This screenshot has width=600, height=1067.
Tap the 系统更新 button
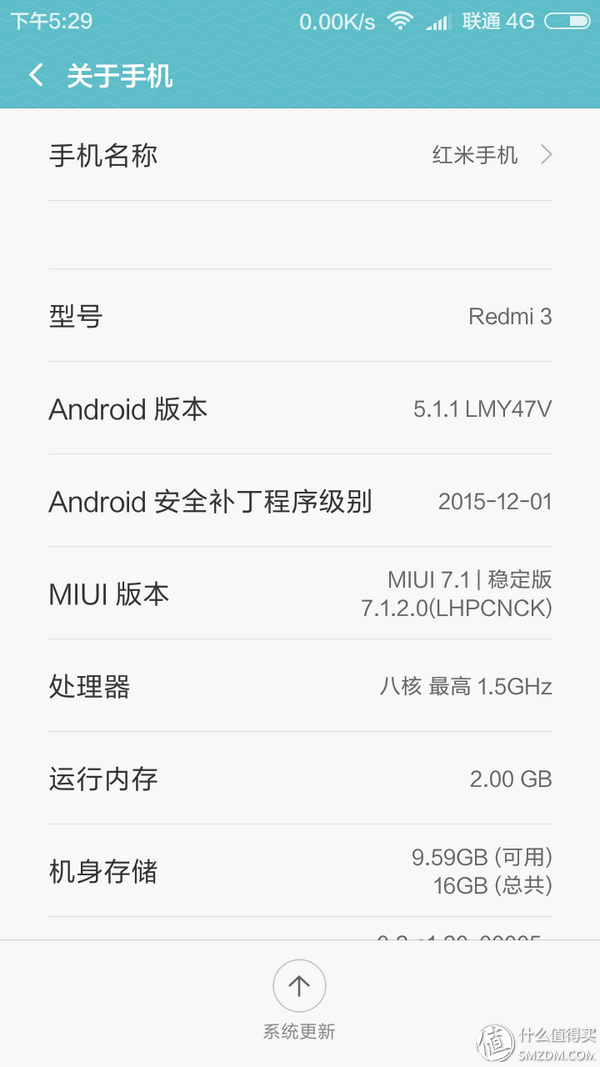[299, 987]
